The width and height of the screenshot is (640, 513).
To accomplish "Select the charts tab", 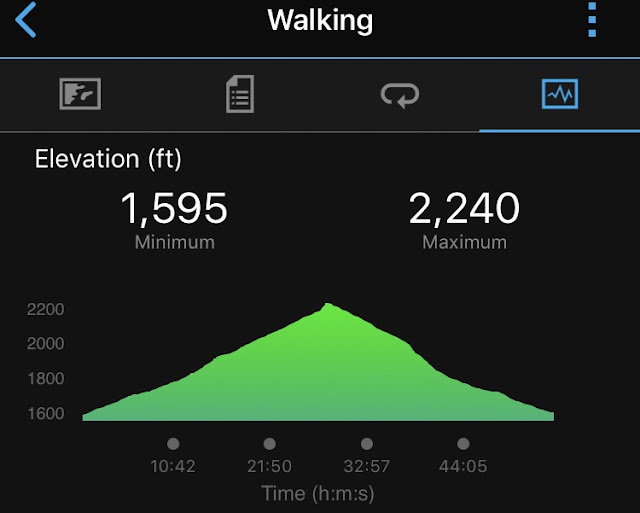I will 560,94.
